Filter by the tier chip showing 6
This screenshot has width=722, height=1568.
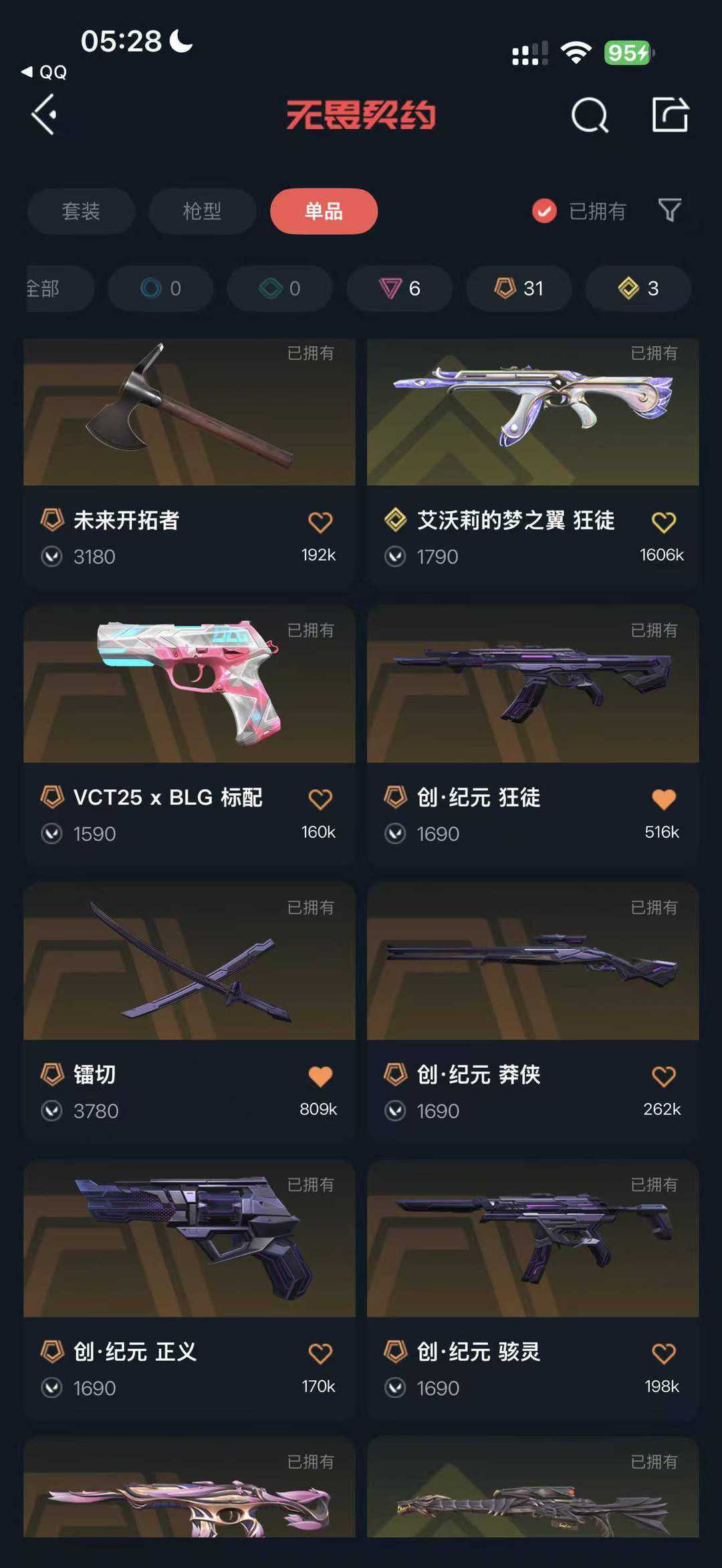(x=399, y=288)
